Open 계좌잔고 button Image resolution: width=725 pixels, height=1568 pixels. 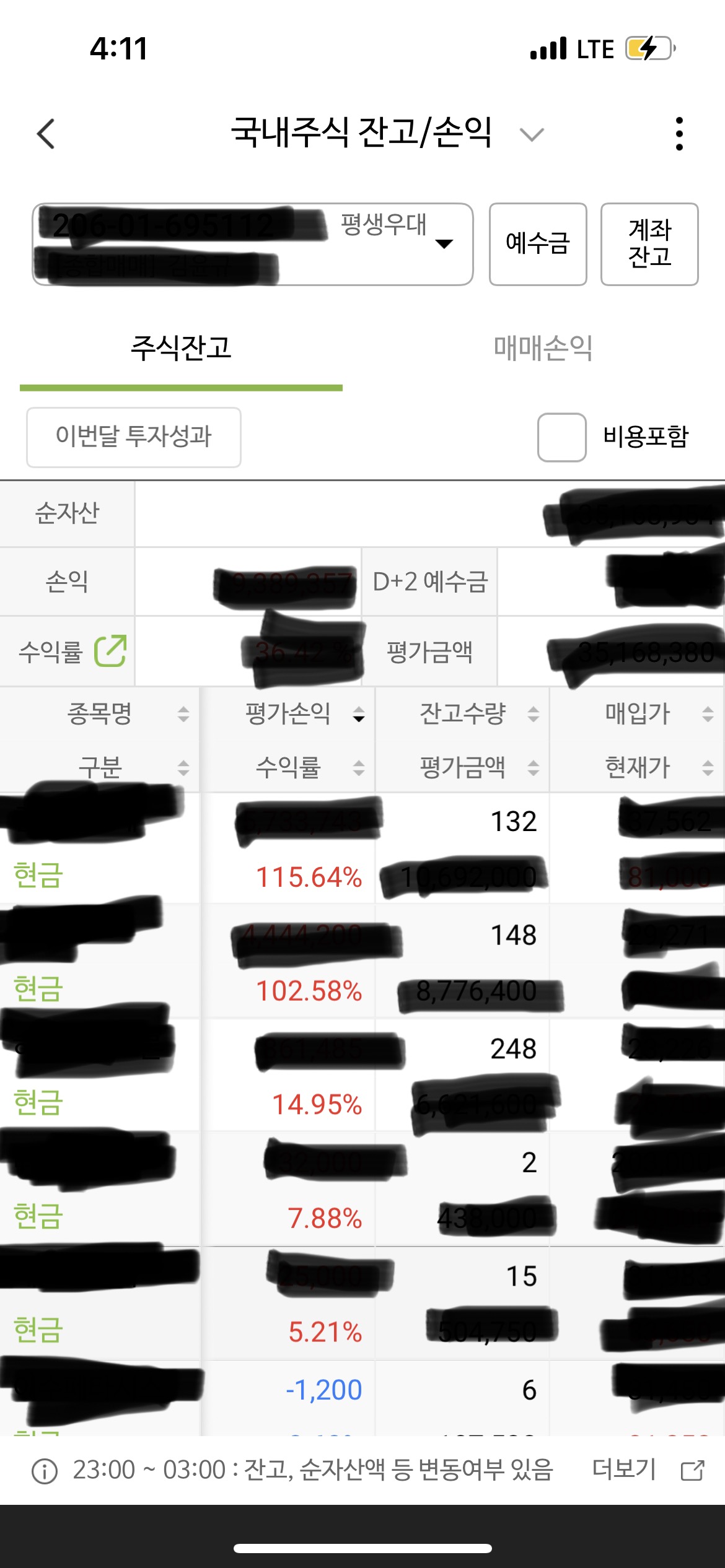click(649, 244)
